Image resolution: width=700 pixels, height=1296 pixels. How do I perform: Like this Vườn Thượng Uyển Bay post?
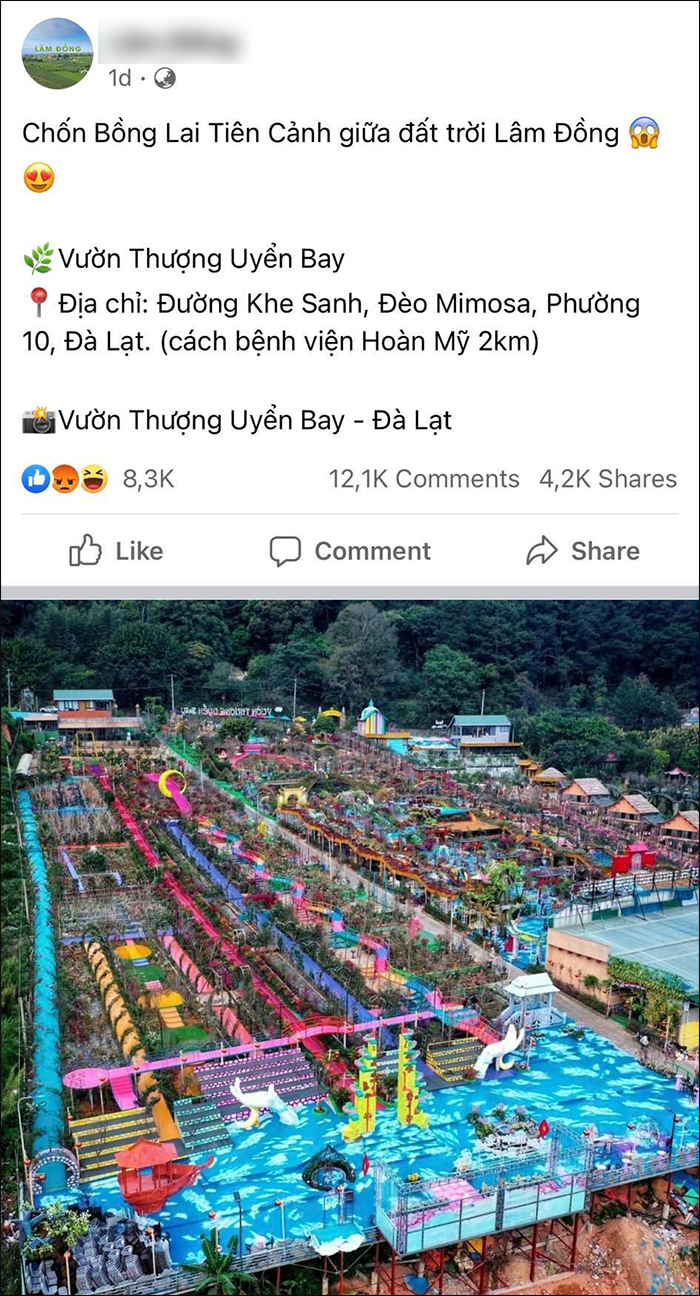point(116,551)
